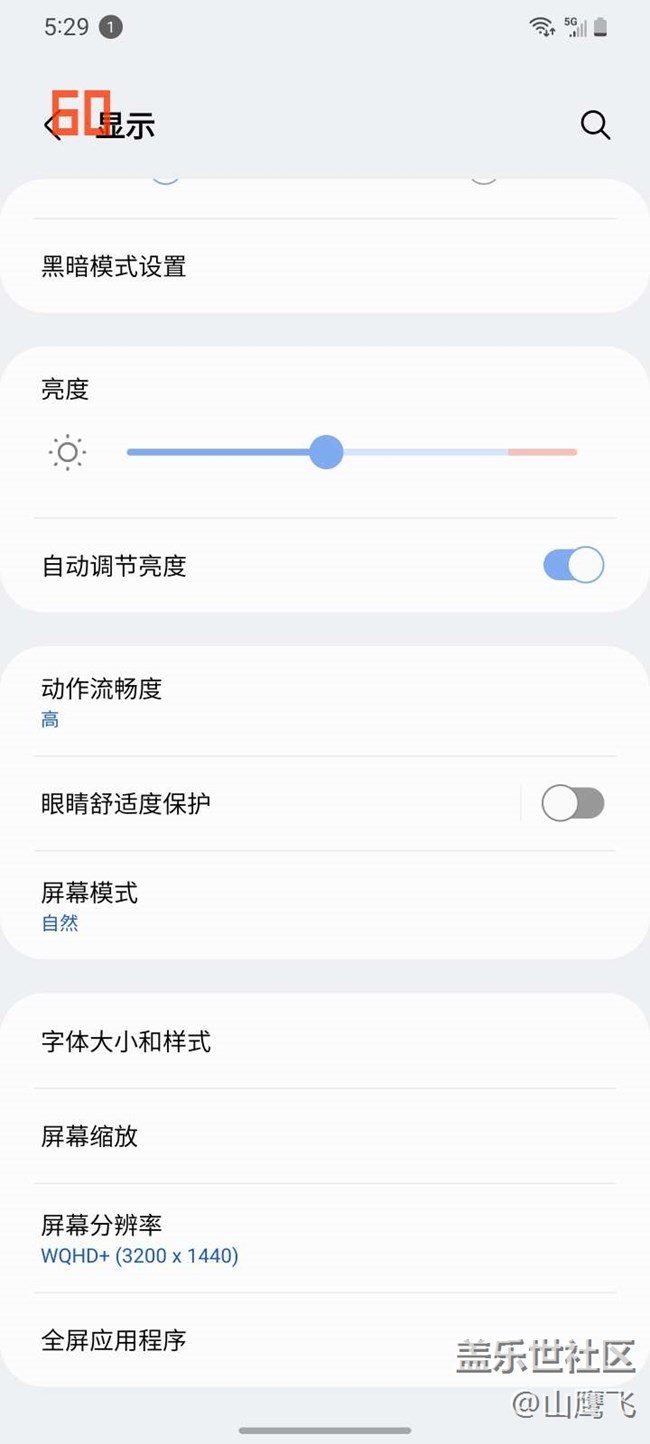Tap a point on the 亮度 brightness slider
The image size is (650, 1444).
(x=352, y=452)
